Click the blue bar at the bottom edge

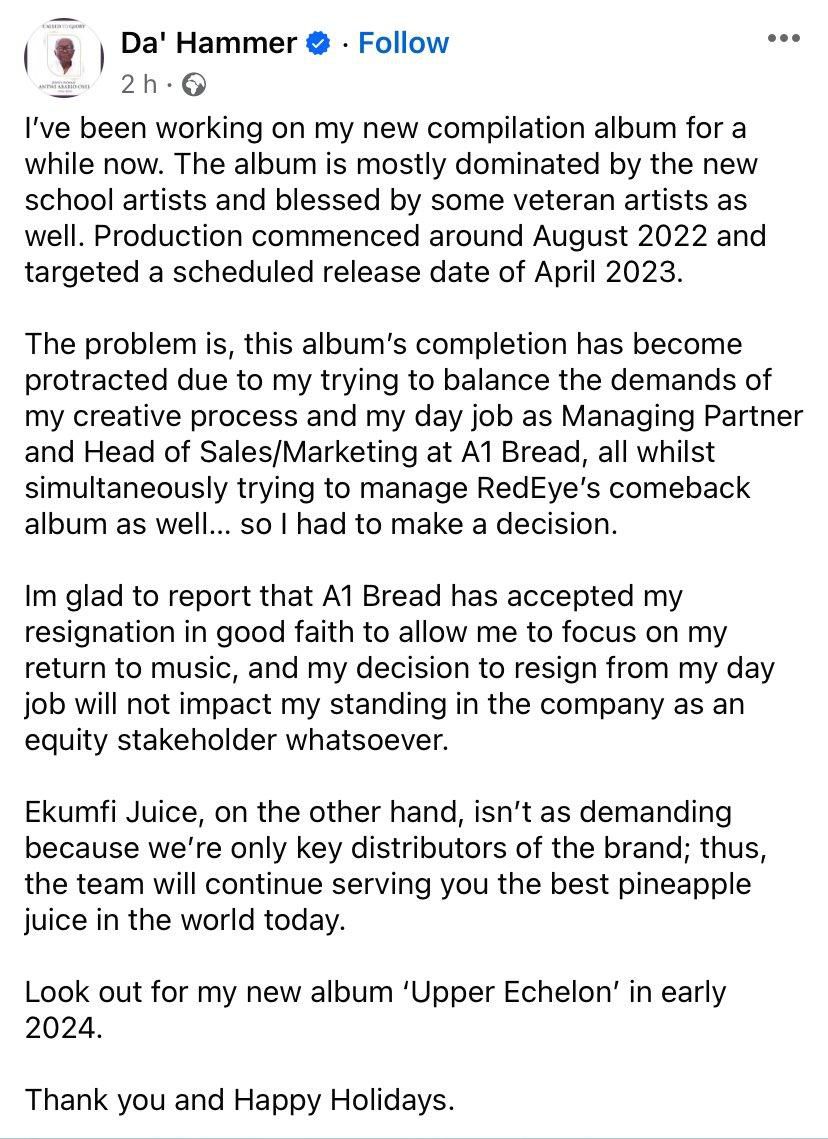pyautogui.click(x=414, y=1134)
